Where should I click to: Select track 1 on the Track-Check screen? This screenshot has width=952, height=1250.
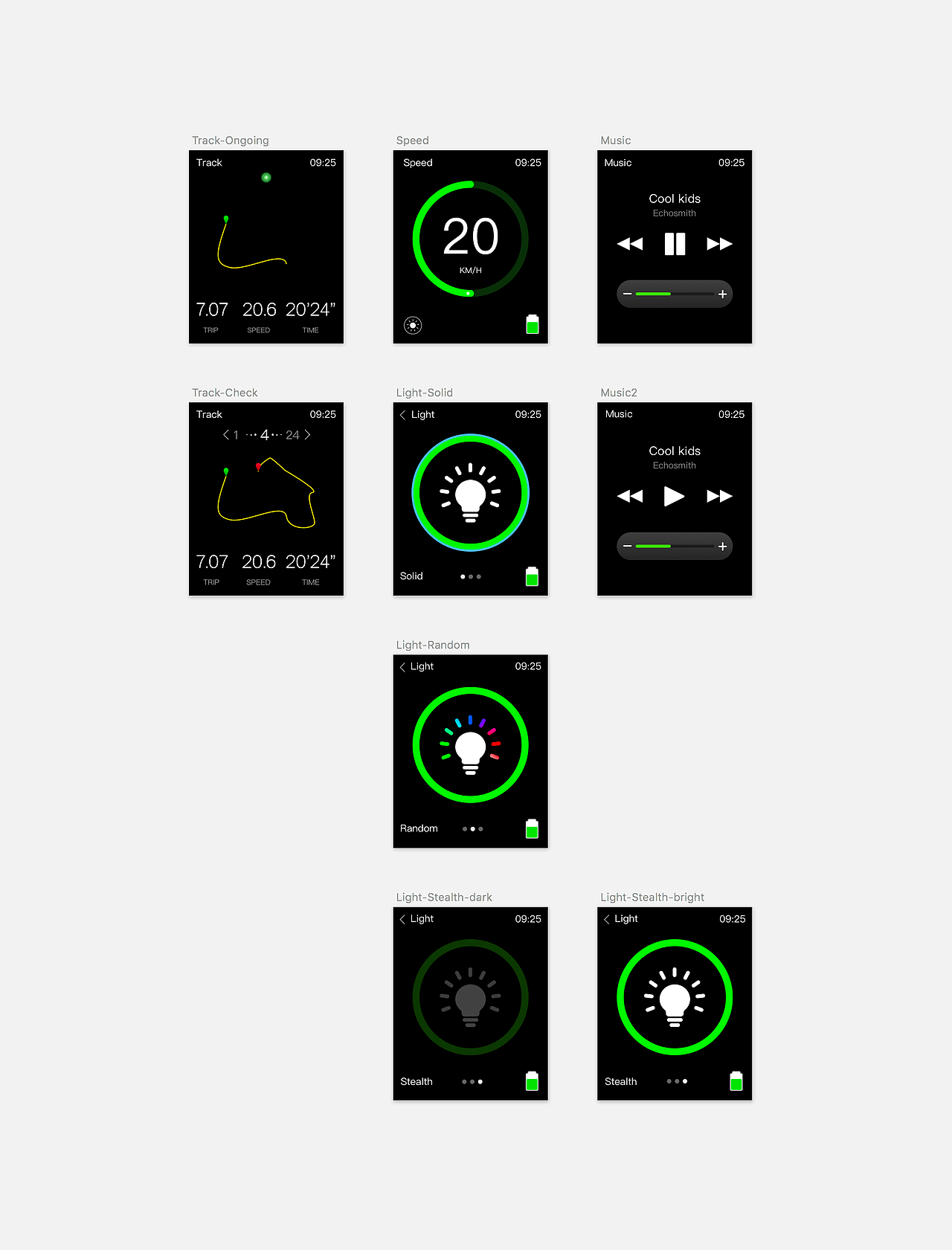coord(236,435)
